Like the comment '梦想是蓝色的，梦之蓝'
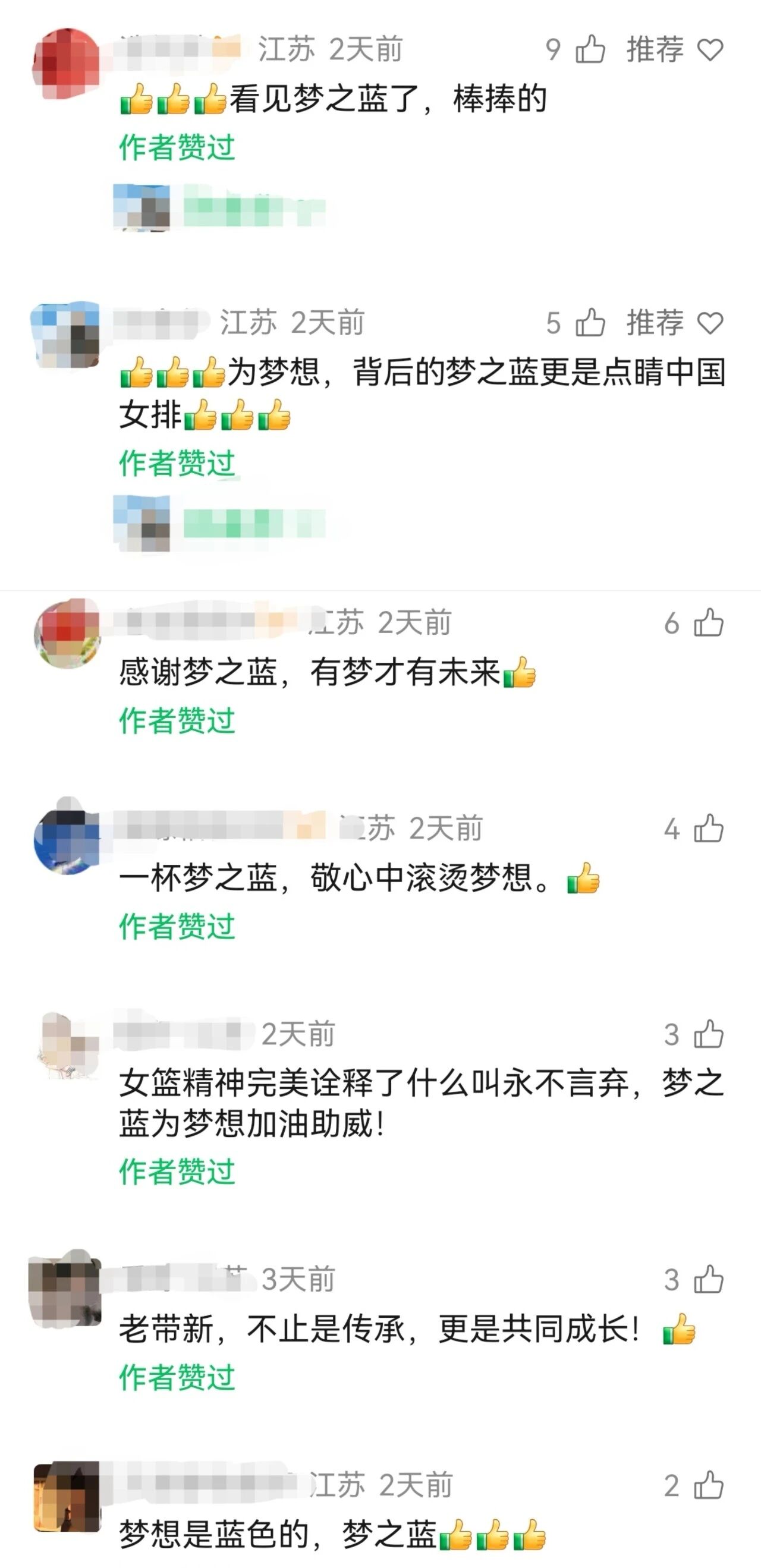The image size is (761, 1568). (709, 1486)
